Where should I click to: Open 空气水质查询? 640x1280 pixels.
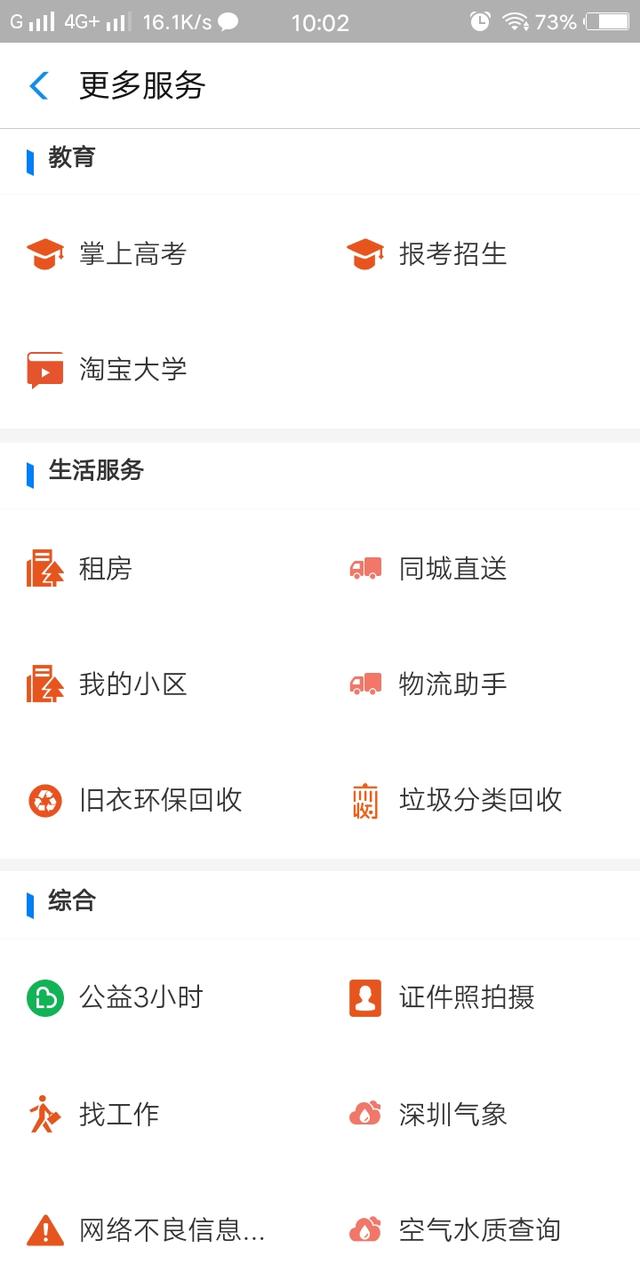pyautogui.click(x=480, y=1229)
